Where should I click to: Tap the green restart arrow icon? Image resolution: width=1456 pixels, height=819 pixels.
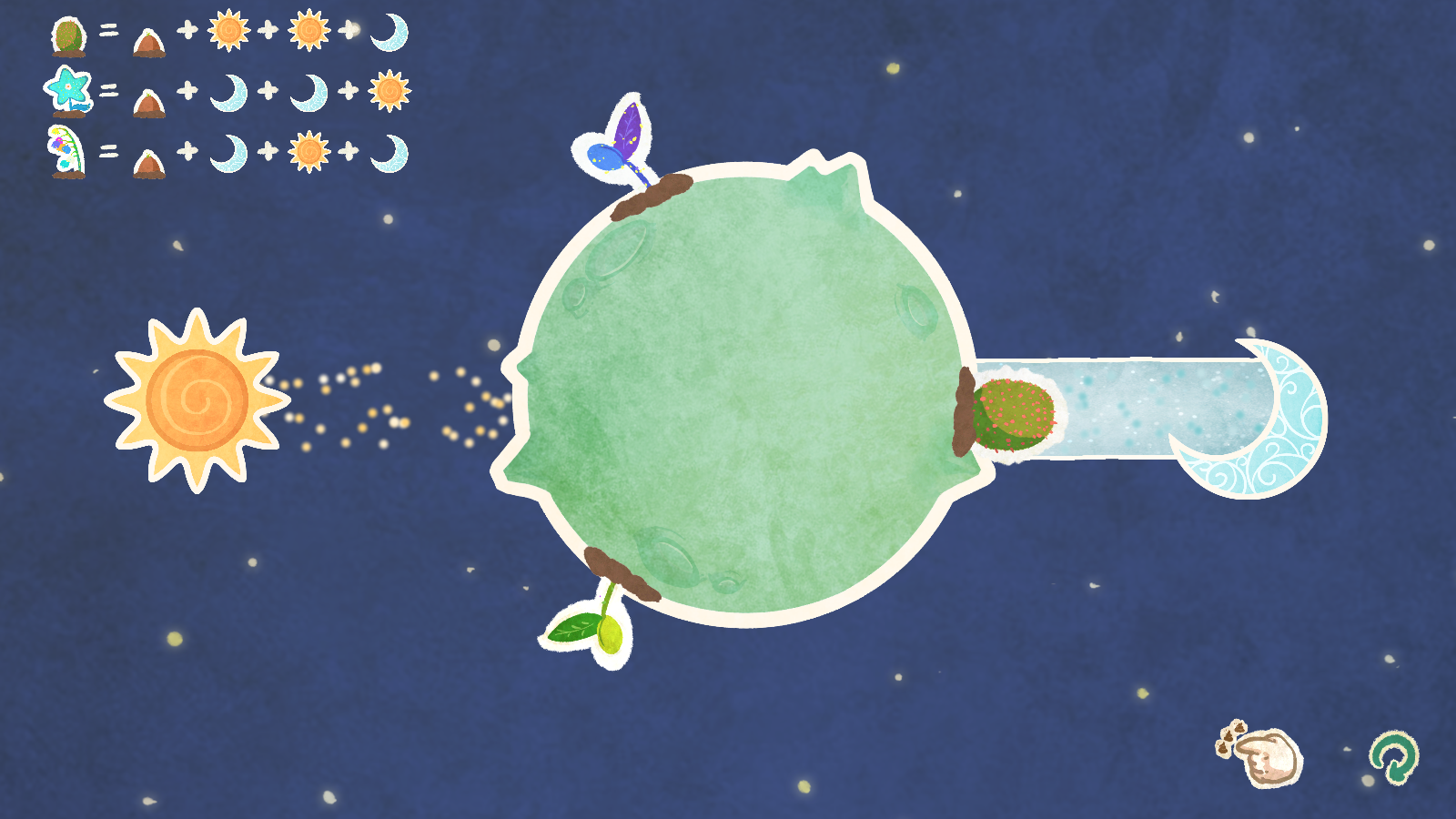click(x=1393, y=757)
